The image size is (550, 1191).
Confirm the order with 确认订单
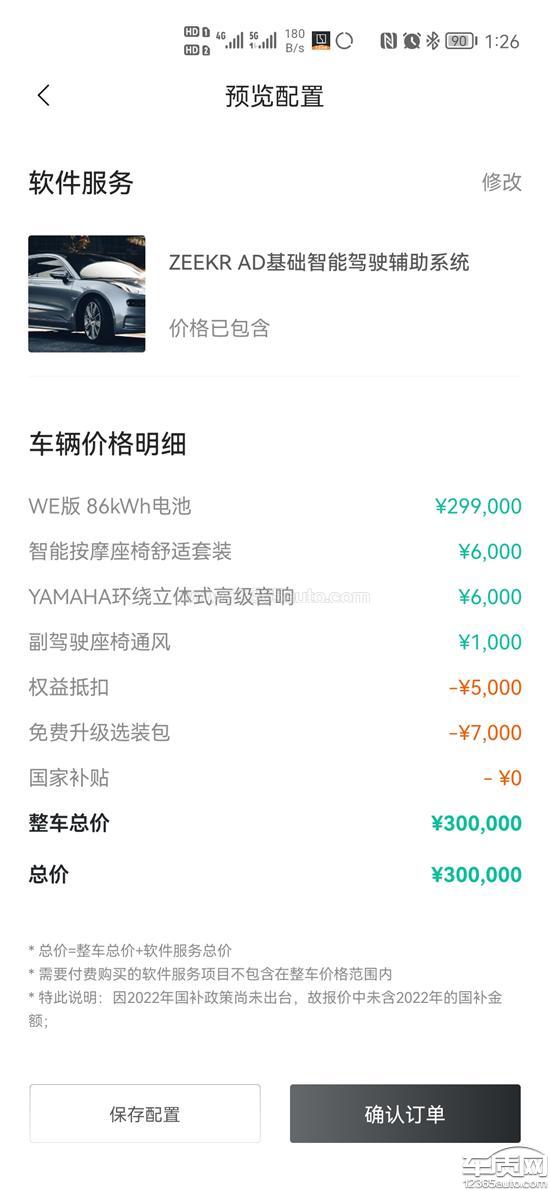tap(405, 1114)
